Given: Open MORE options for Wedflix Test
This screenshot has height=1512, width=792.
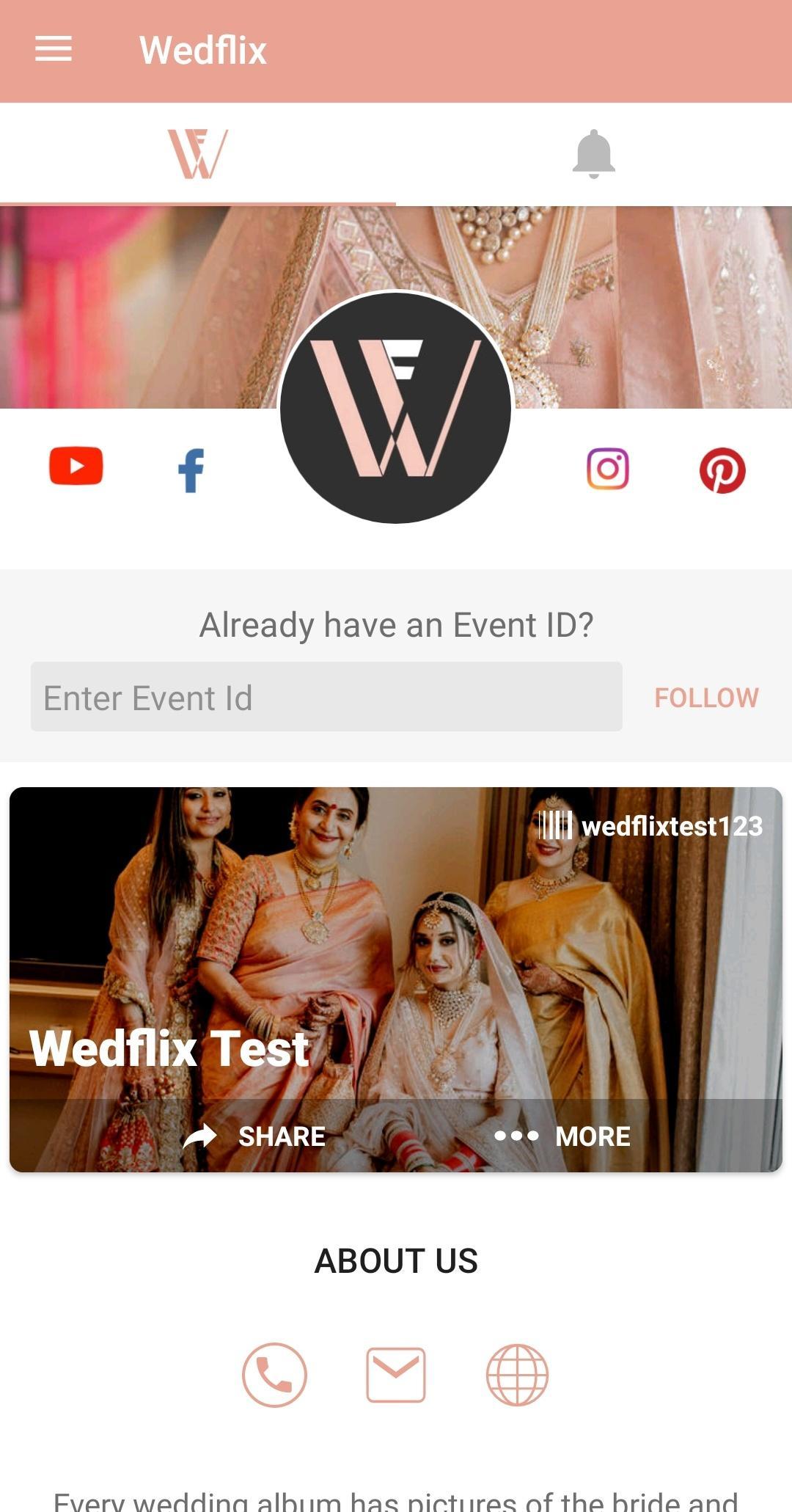Looking at the screenshot, I should click(562, 1136).
